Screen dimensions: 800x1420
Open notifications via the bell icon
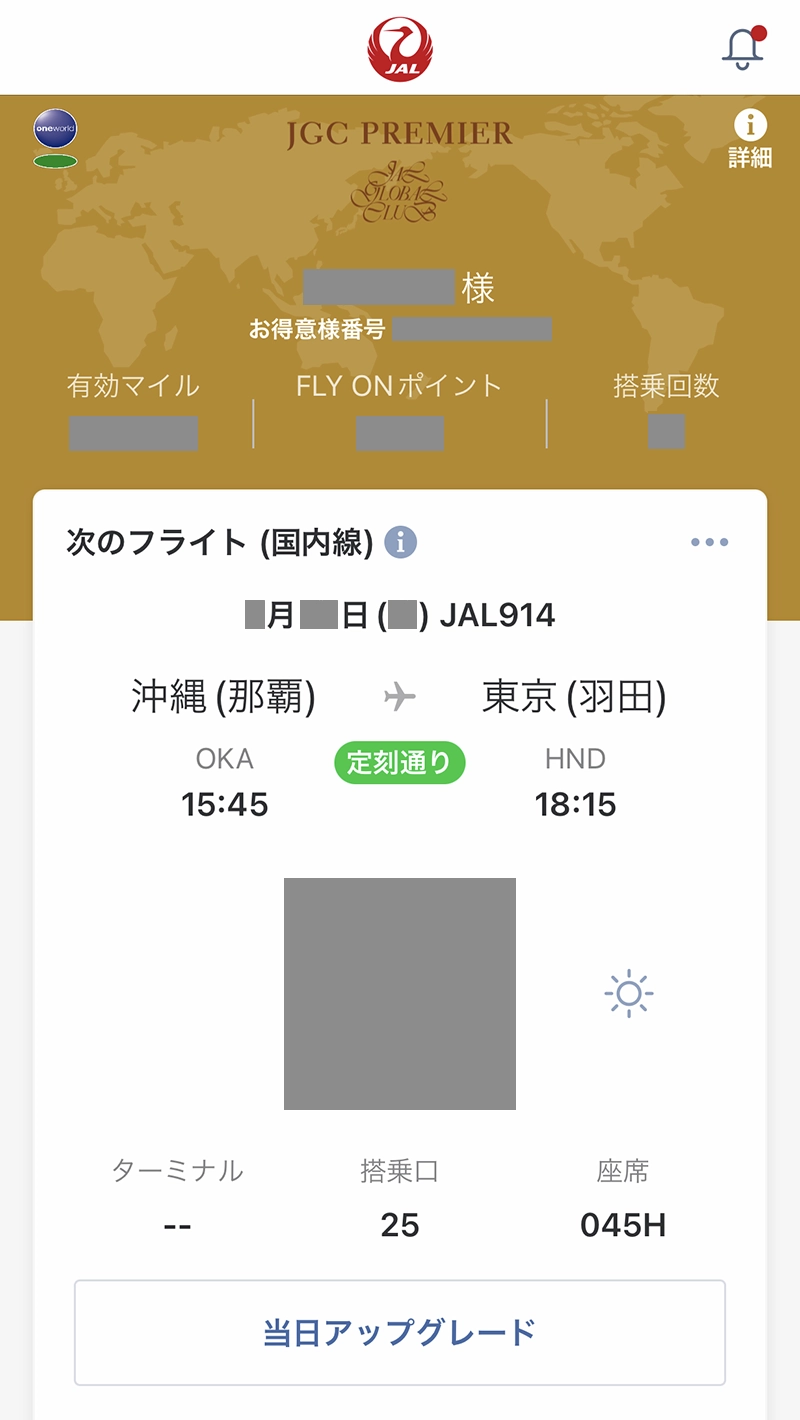coord(741,47)
